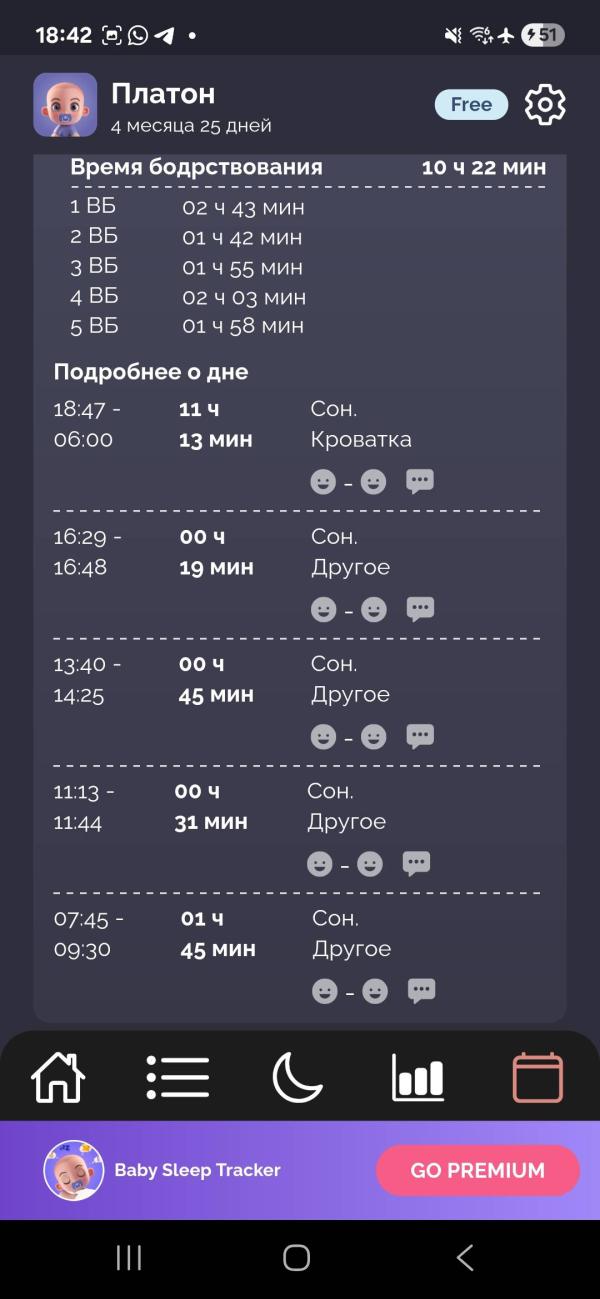Open recent apps from the navigation bar

point(129,1258)
